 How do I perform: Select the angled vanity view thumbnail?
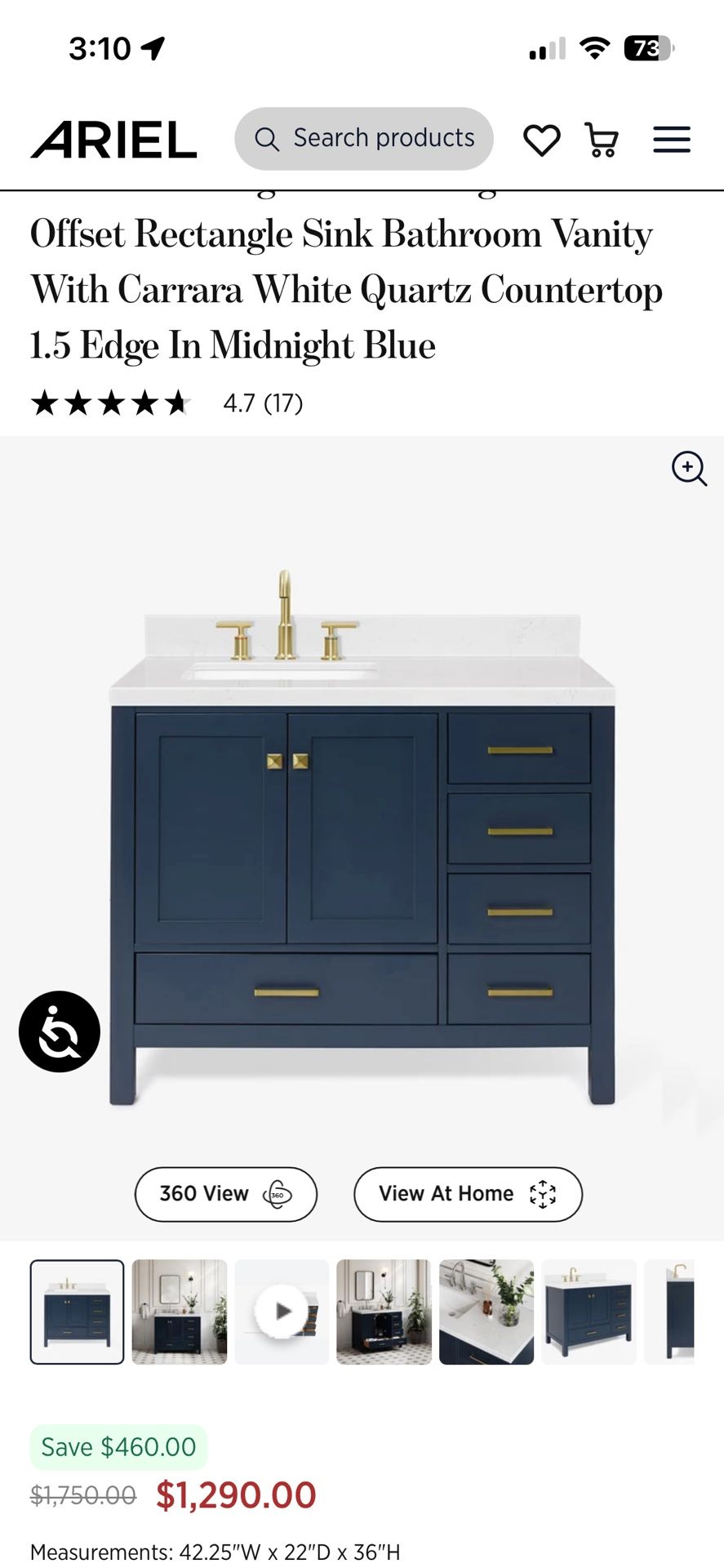pyautogui.click(x=589, y=1312)
